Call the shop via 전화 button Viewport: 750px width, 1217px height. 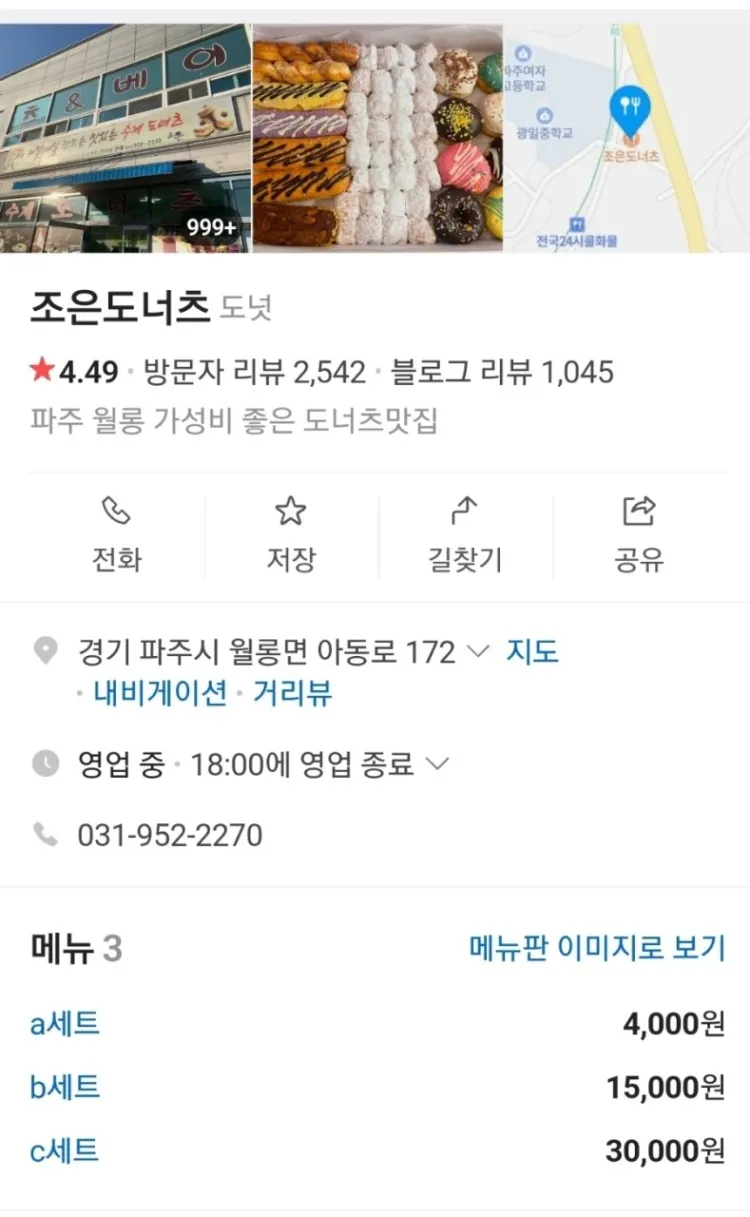tap(117, 536)
